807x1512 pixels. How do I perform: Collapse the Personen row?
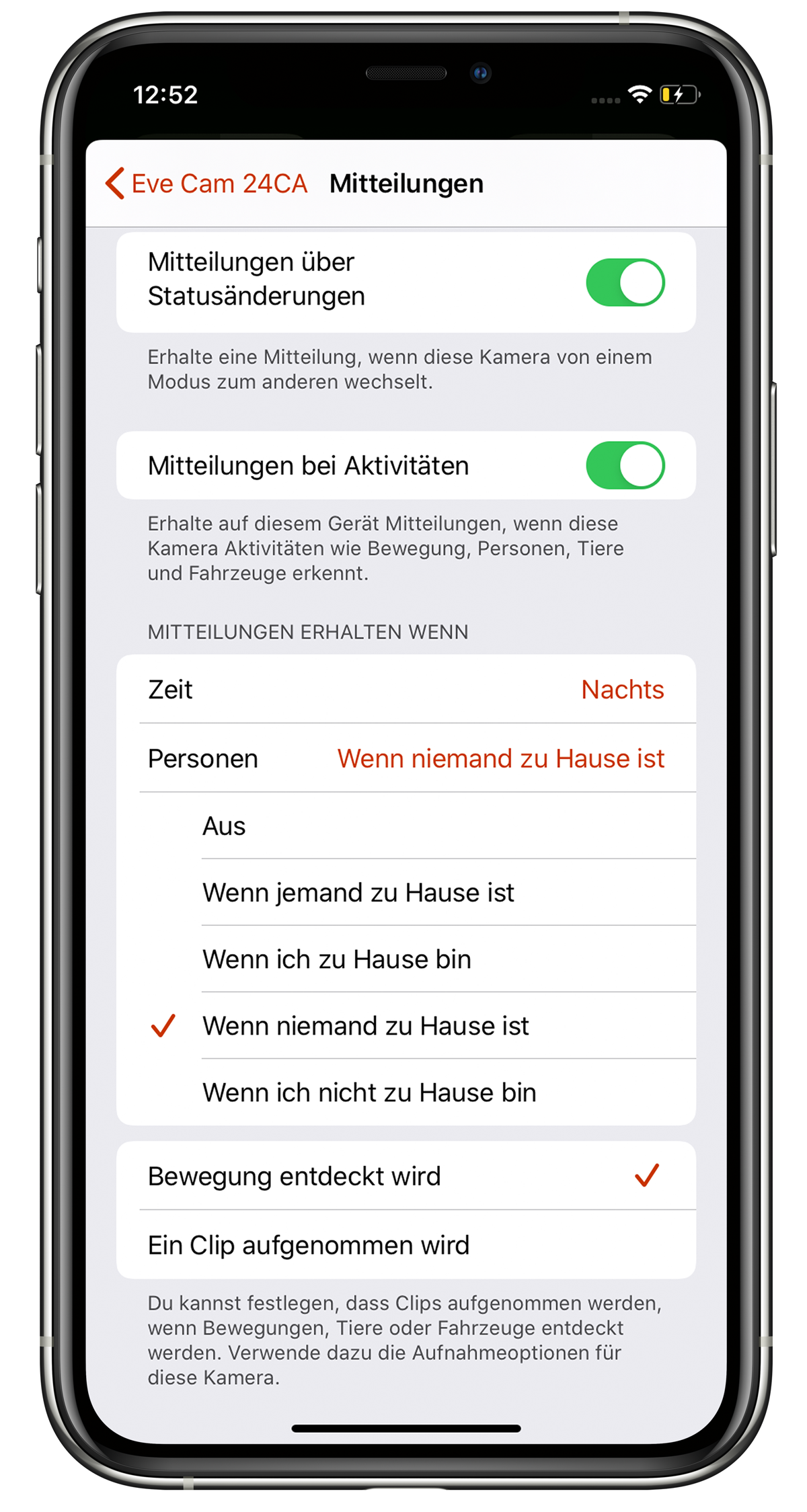pyautogui.click(x=406, y=758)
